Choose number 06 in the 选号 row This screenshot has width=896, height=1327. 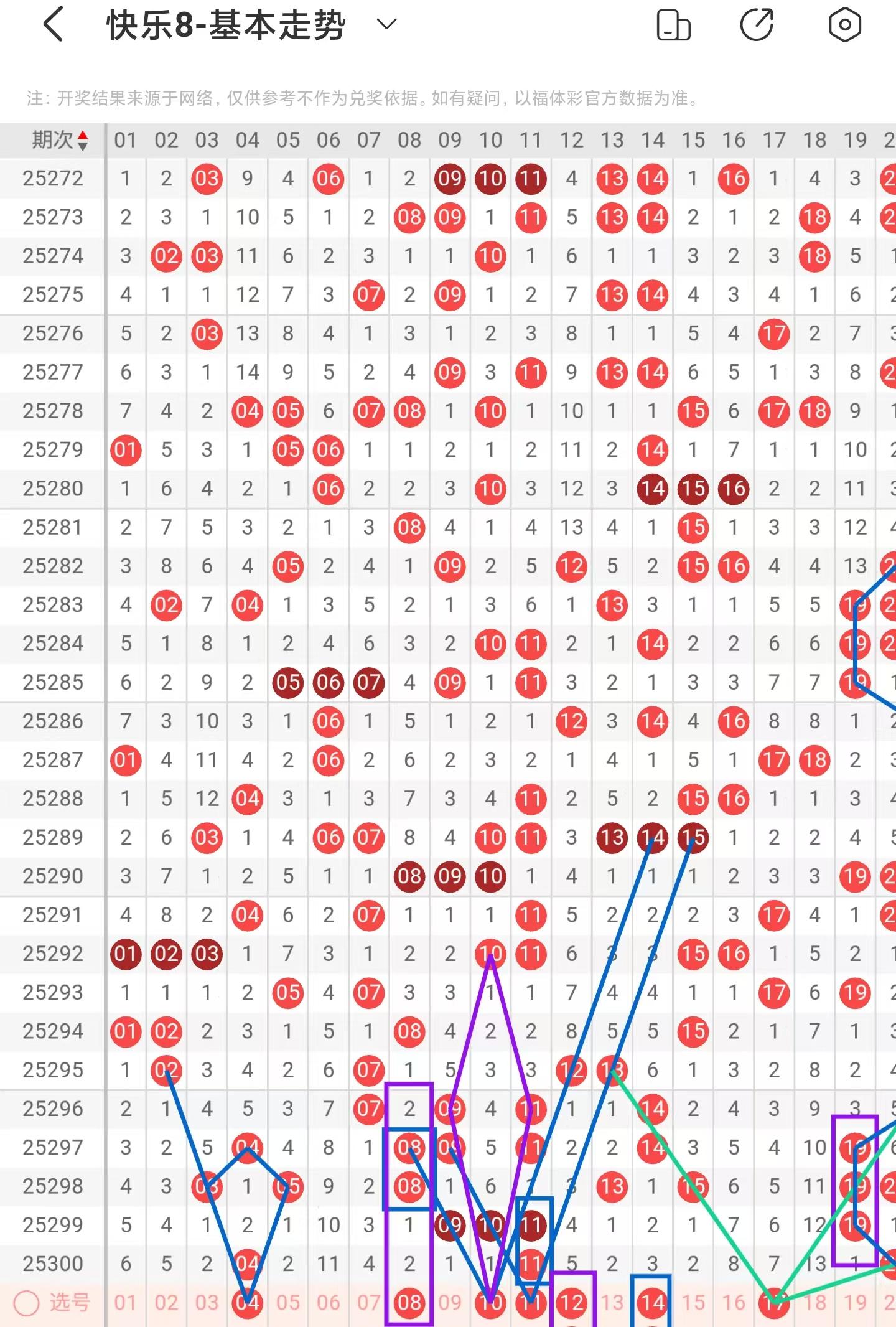click(x=328, y=1302)
